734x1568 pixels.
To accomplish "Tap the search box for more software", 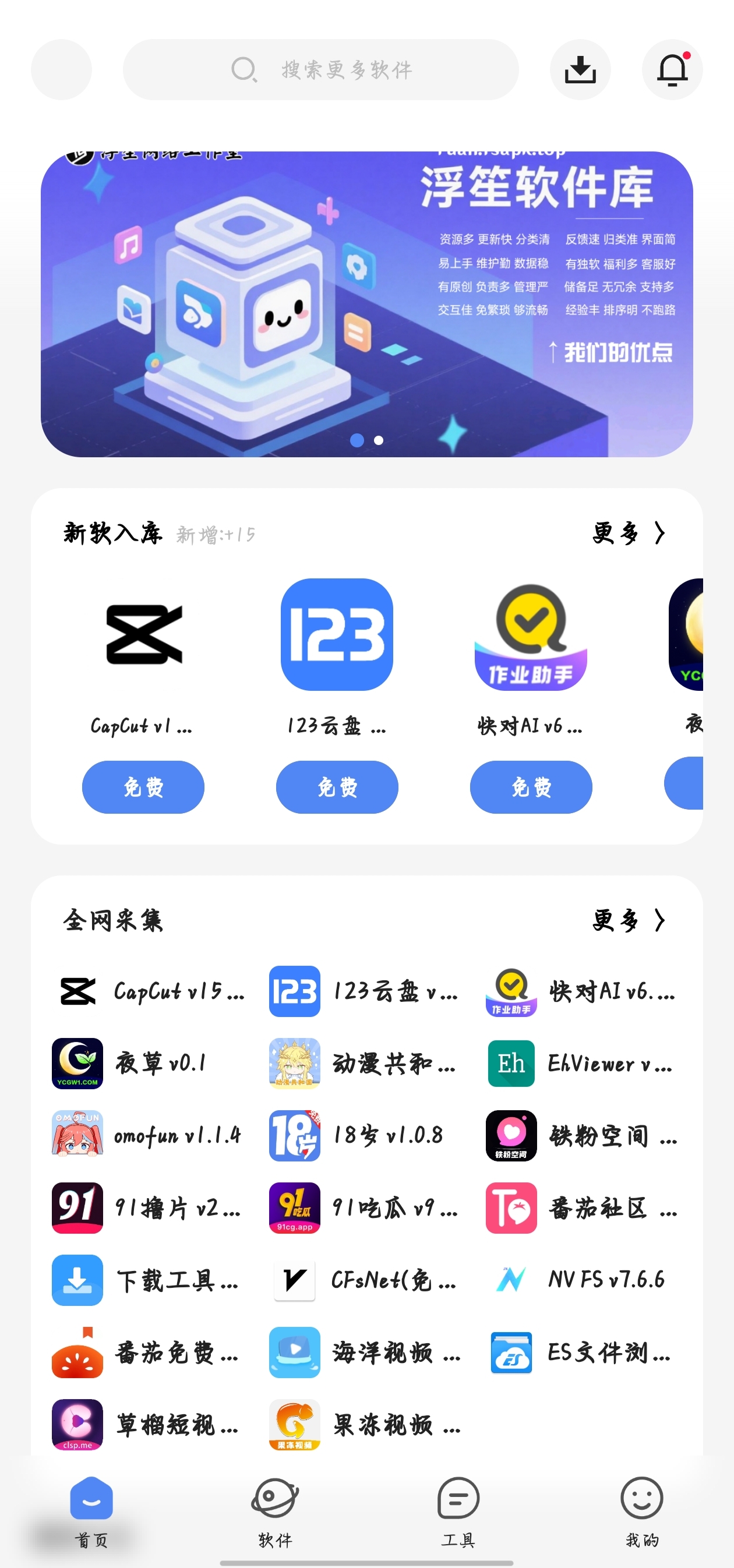I will [321, 70].
